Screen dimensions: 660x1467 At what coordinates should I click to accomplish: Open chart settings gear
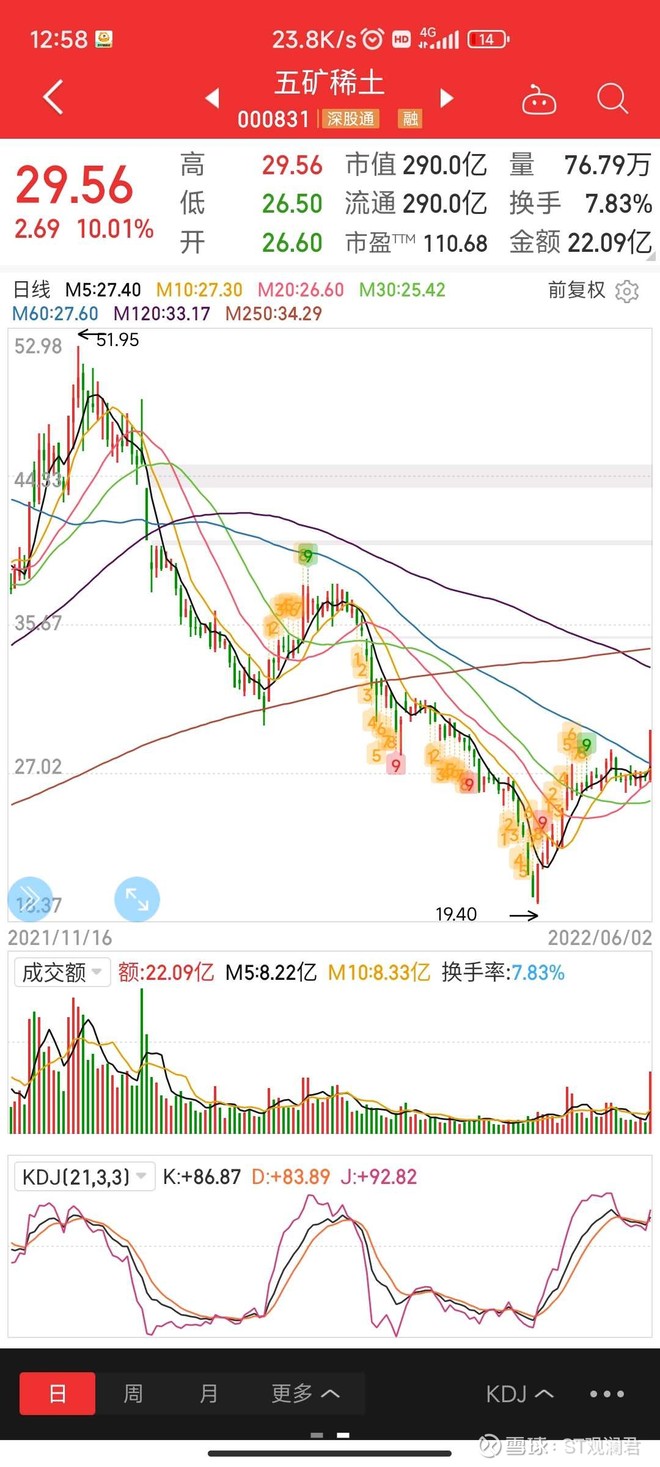[627, 291]
